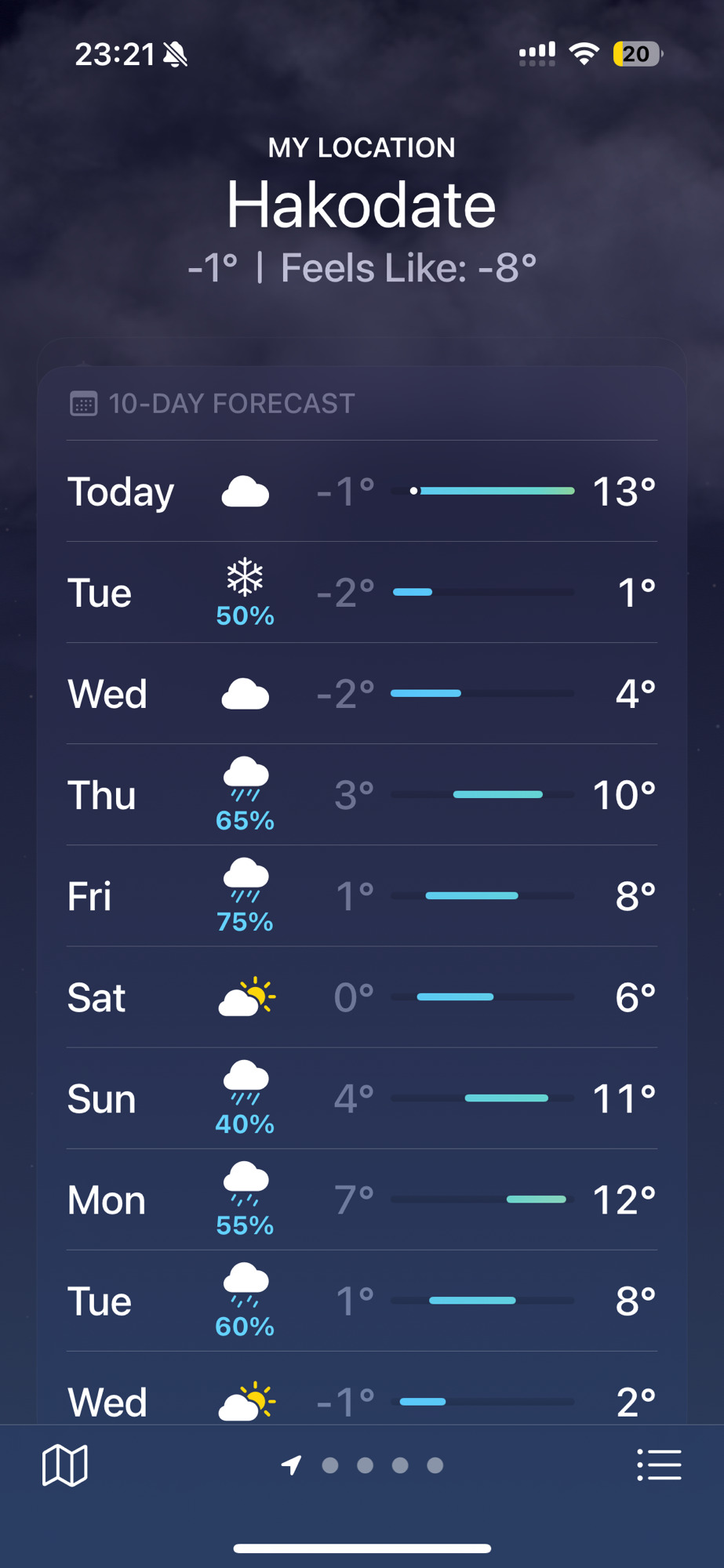Open Mon forecast with 55% rain
This screenshot has height=1568, width=724.
[x=362, y=1200]
